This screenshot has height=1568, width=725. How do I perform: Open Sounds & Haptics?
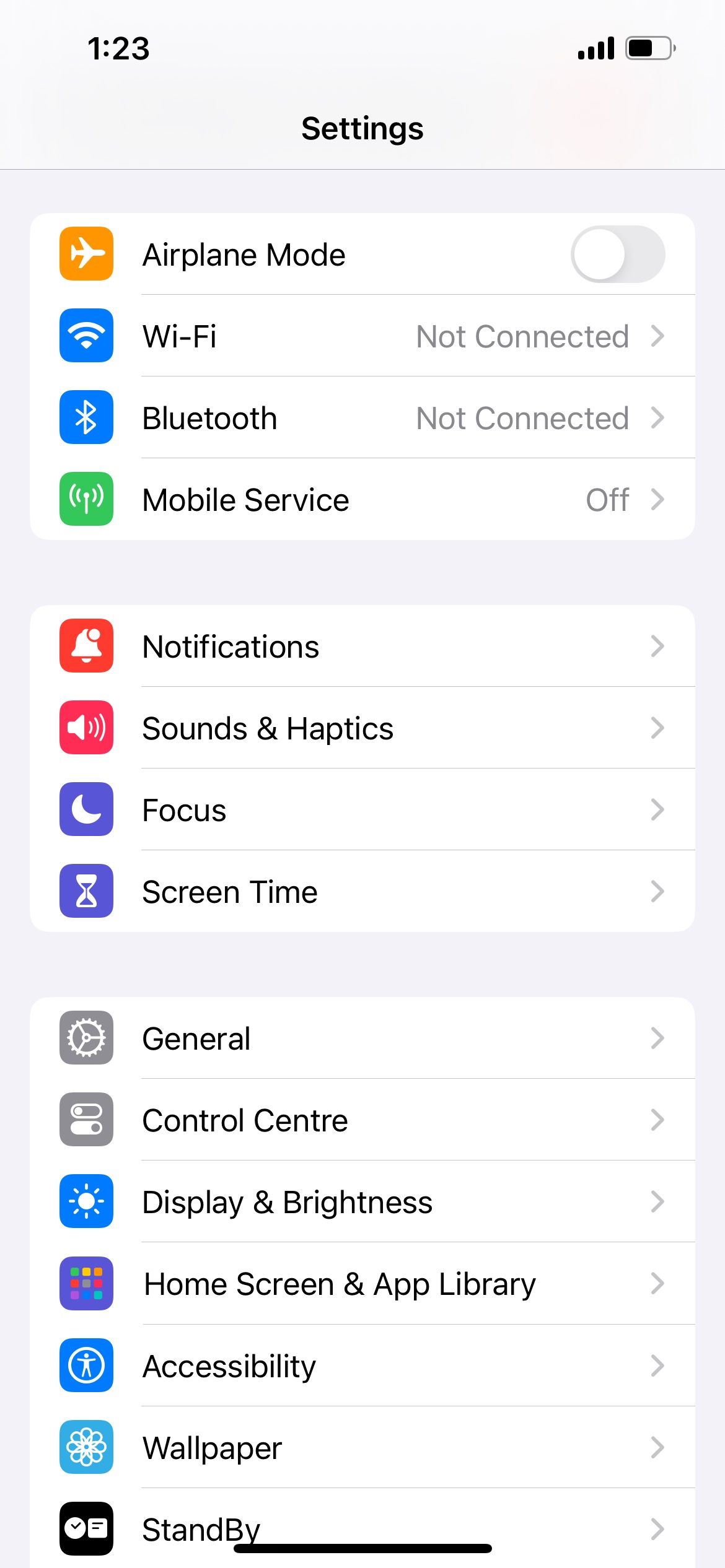coord(362,728)
